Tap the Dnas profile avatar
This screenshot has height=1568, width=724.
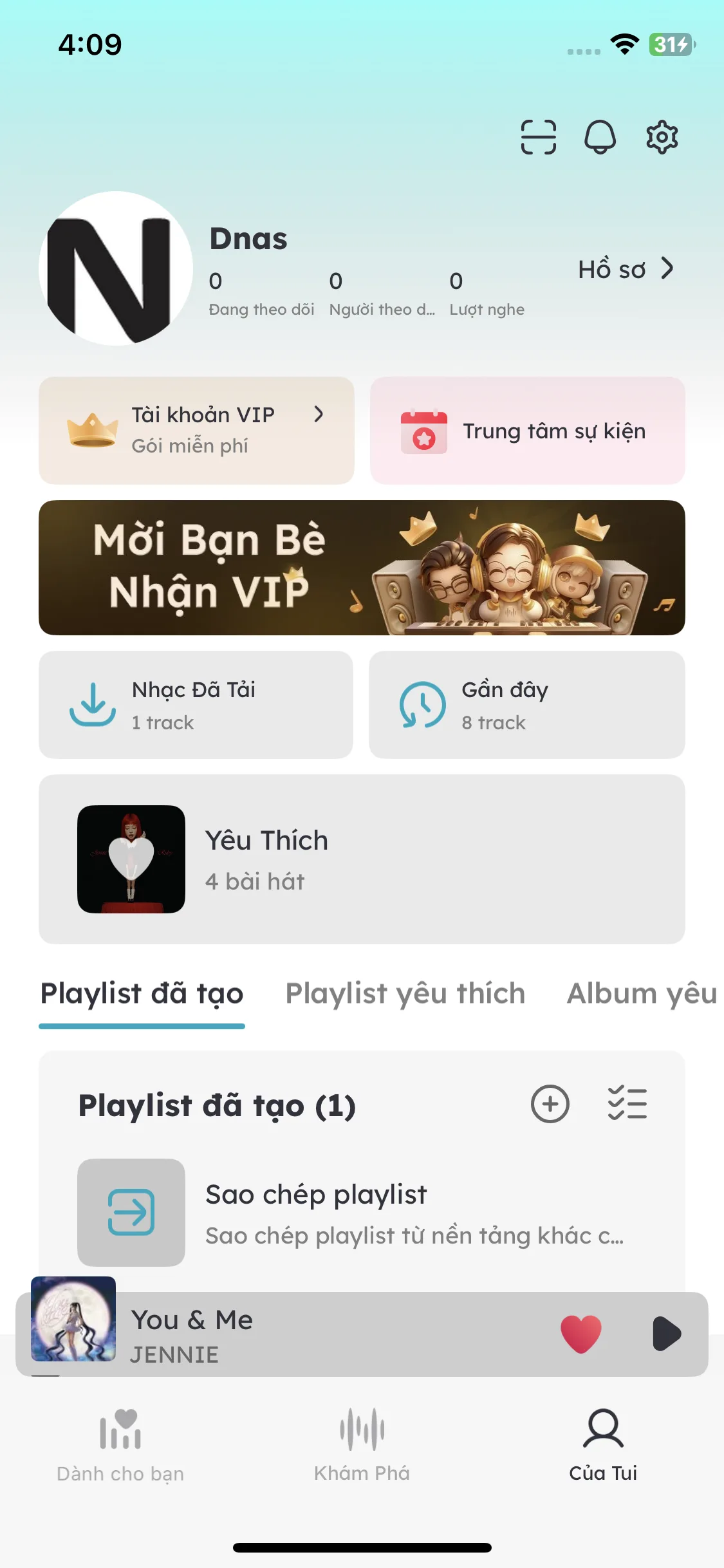tap(116, 268)
